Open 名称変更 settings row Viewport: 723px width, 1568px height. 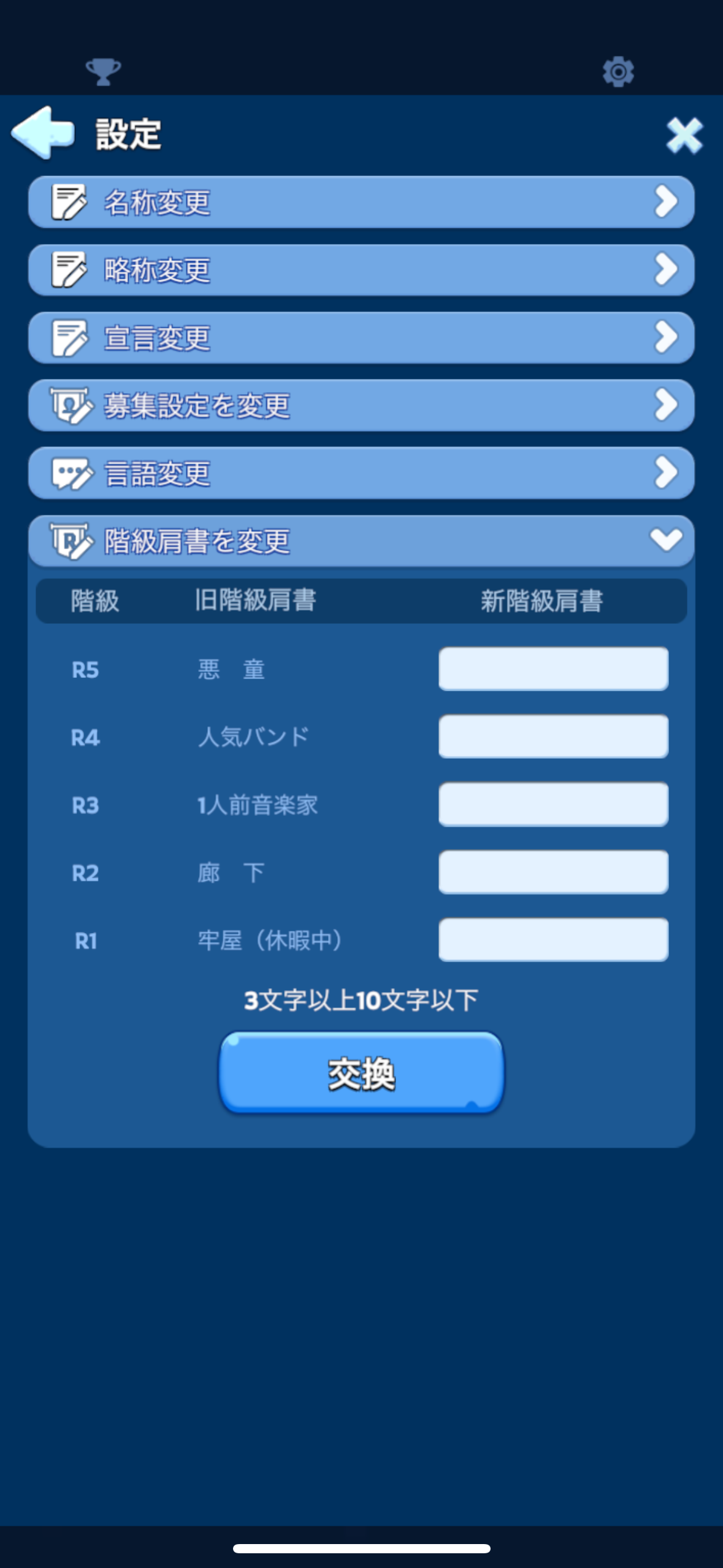coord(361,202)
